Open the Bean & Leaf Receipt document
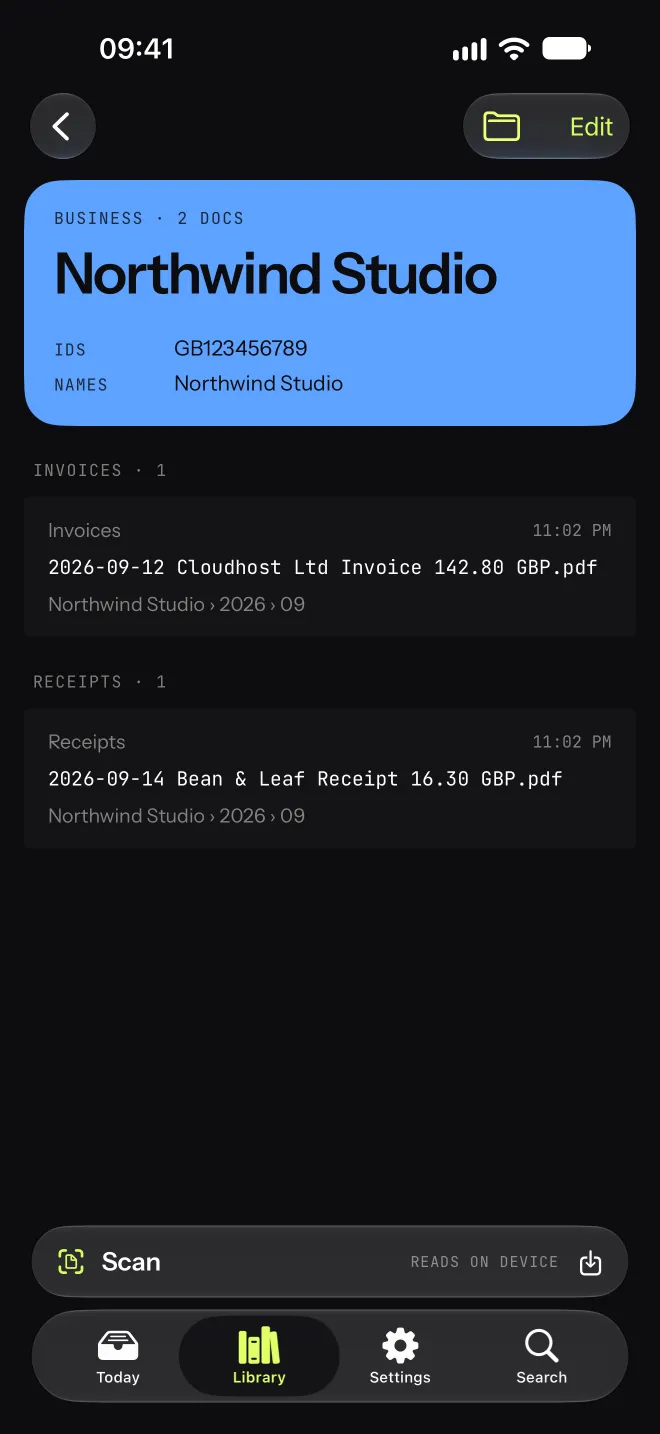The width and height of the screenshot is (660, 1434). coord(330,779)
